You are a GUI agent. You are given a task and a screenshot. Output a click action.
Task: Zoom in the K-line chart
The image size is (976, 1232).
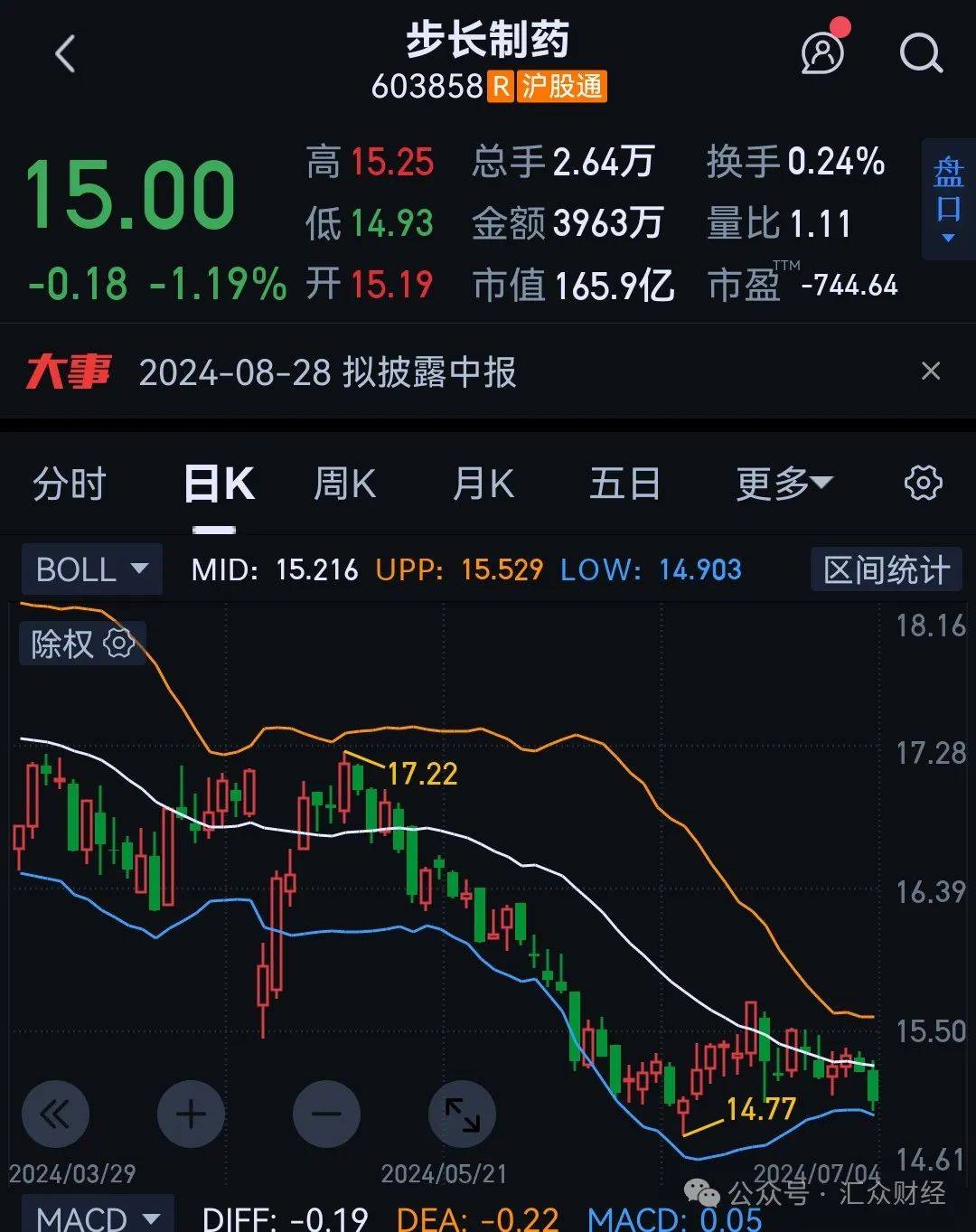click(x=191, y=1114)
